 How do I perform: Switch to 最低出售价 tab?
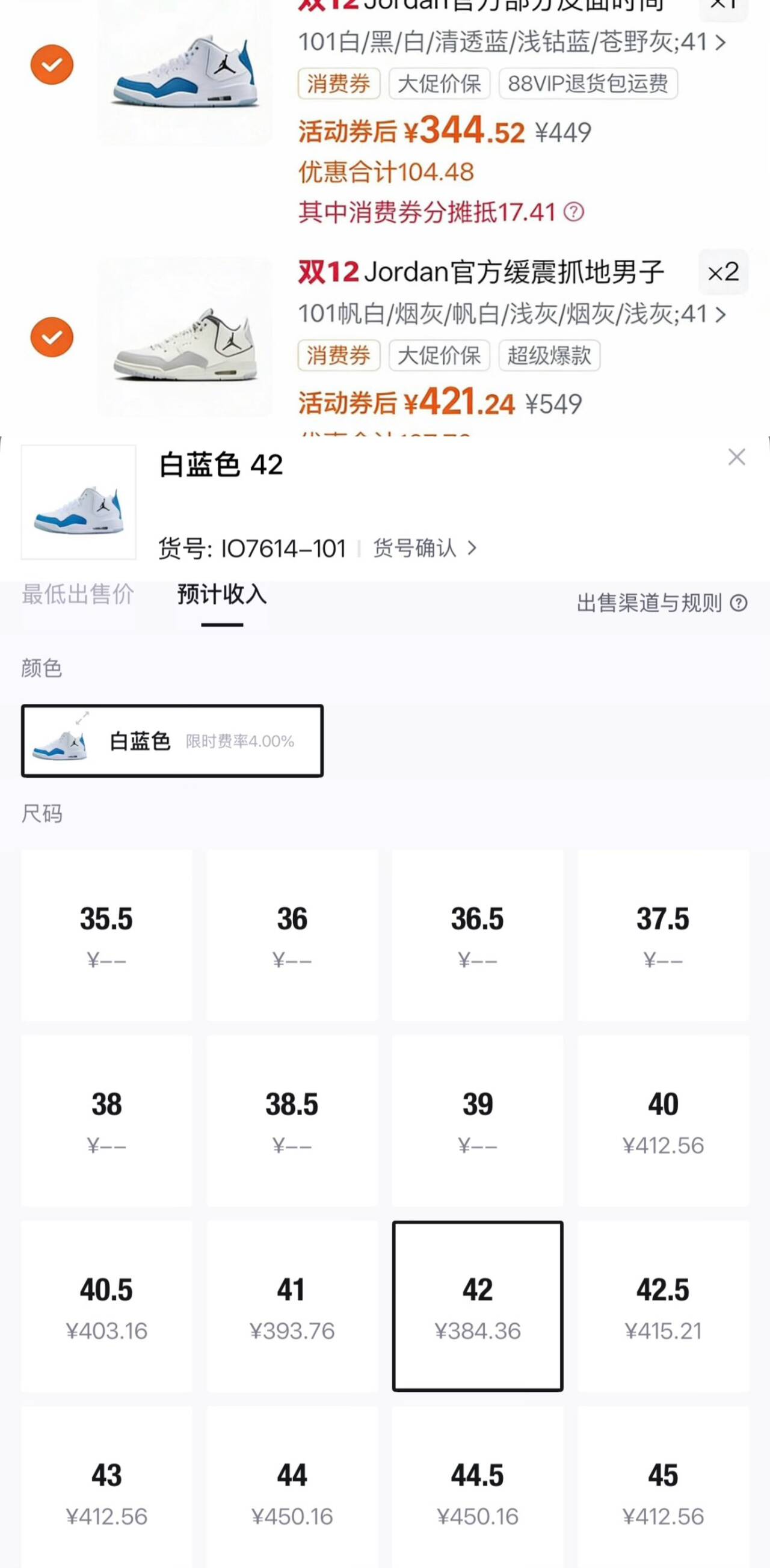(x=78, y=595)
